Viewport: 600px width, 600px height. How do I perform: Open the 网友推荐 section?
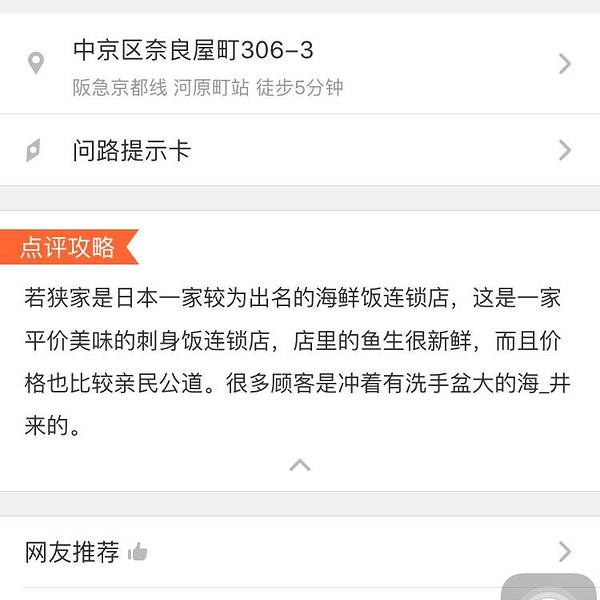click(300, 551)
